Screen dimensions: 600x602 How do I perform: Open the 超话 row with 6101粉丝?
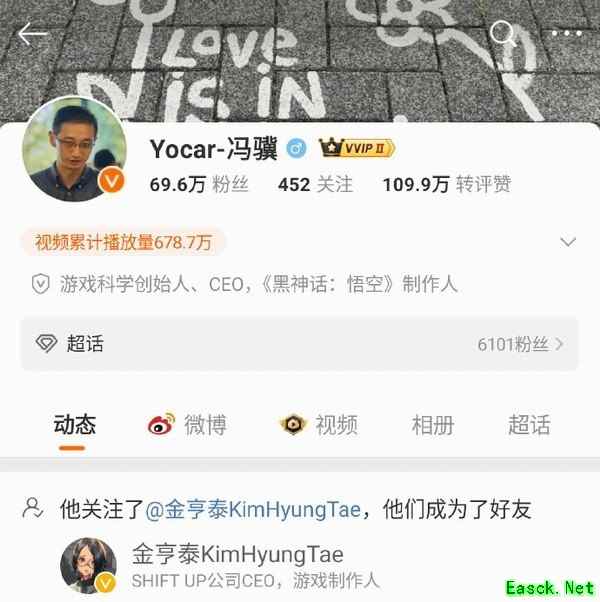pyautogui.click(x=299, y=344)
